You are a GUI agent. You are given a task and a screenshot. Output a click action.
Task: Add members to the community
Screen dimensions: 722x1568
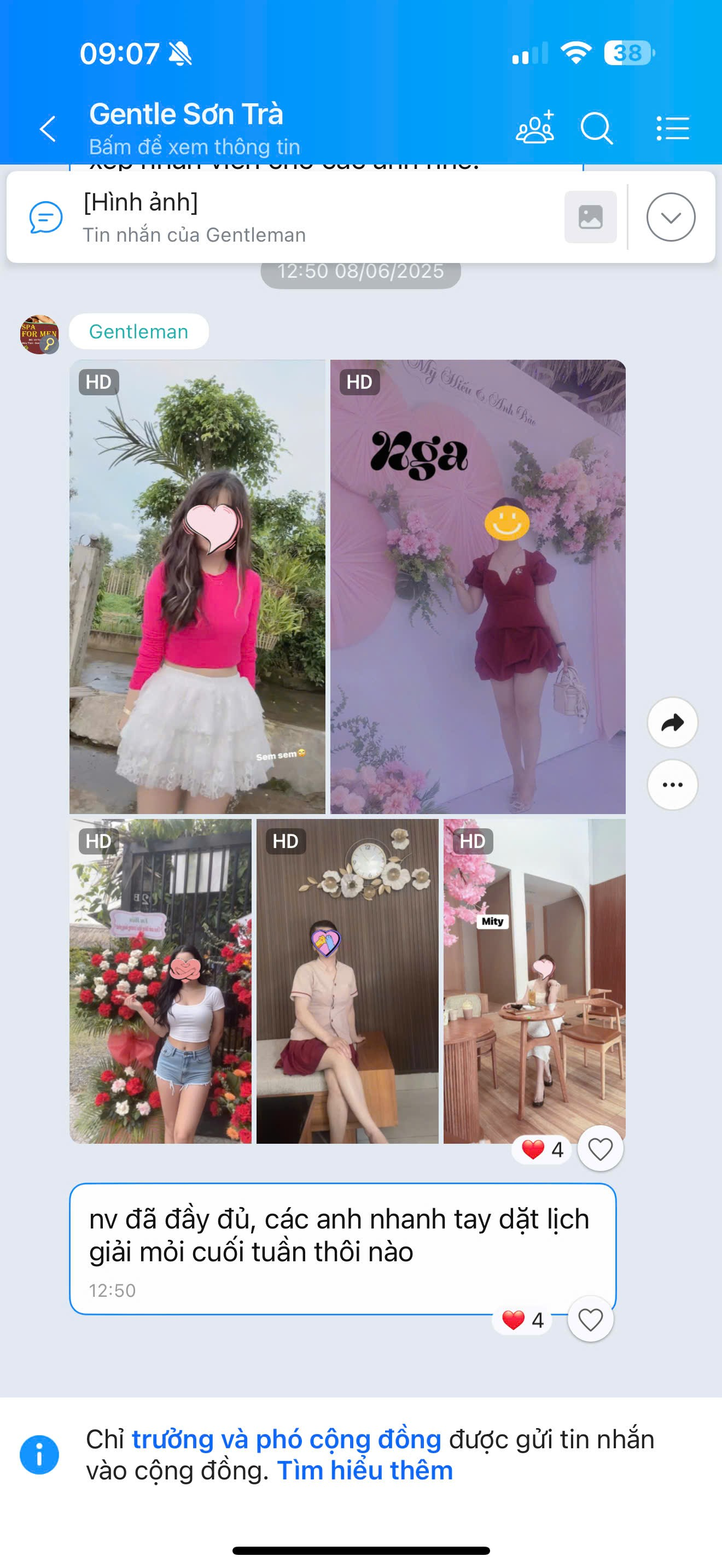[534, 128]
